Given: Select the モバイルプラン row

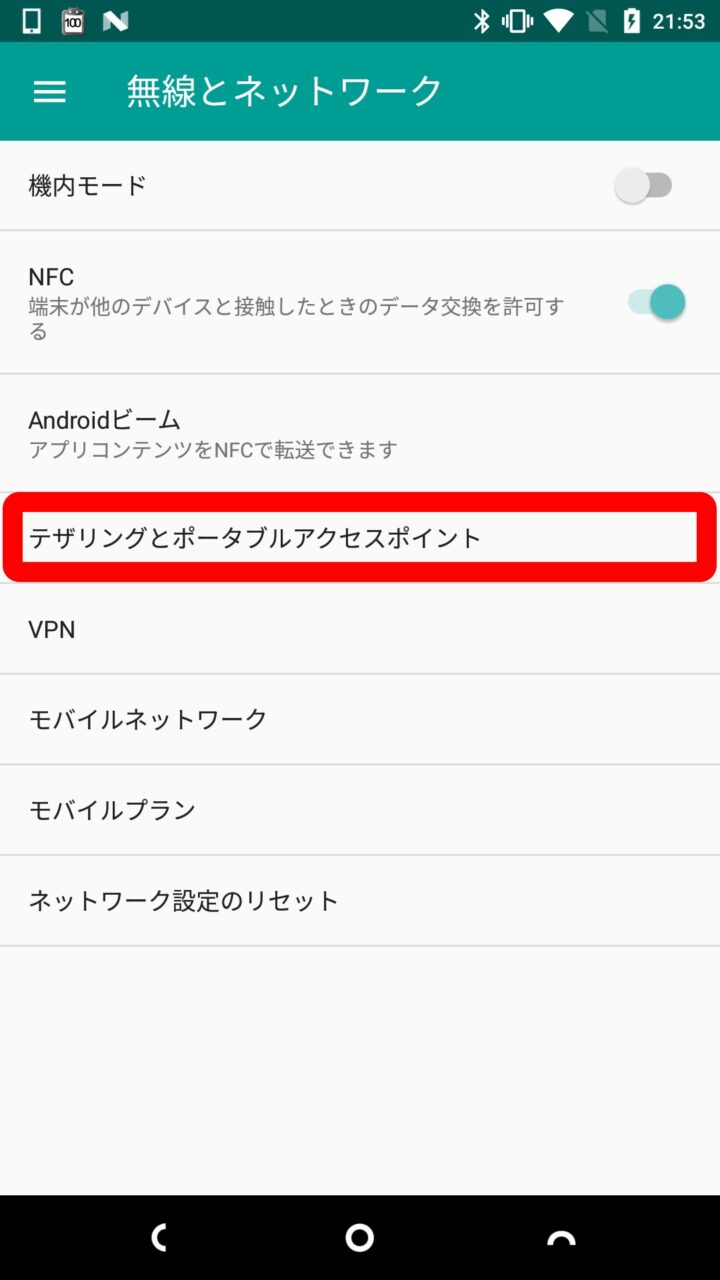Looking at the screenshot, I should click(300, 810).
